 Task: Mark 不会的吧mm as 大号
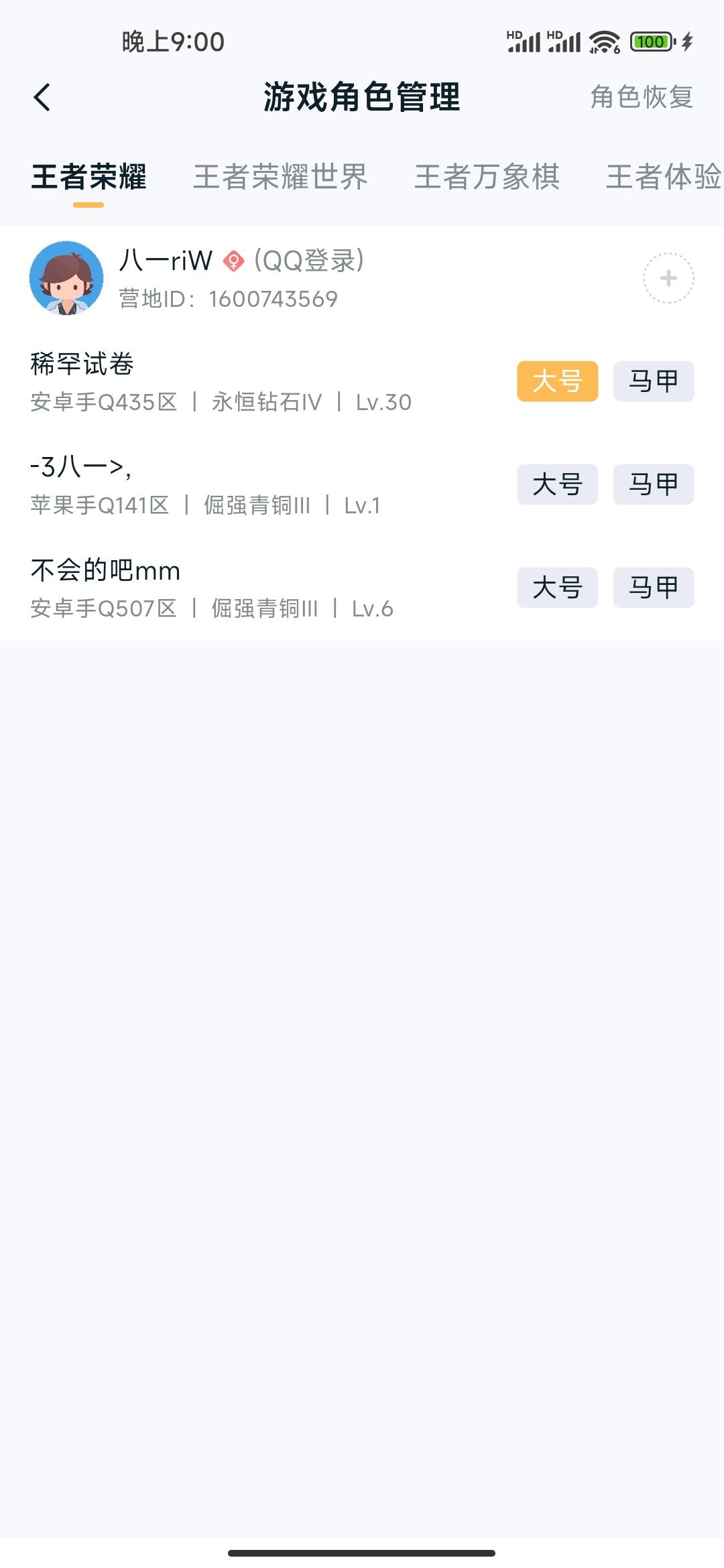(557, 588)
